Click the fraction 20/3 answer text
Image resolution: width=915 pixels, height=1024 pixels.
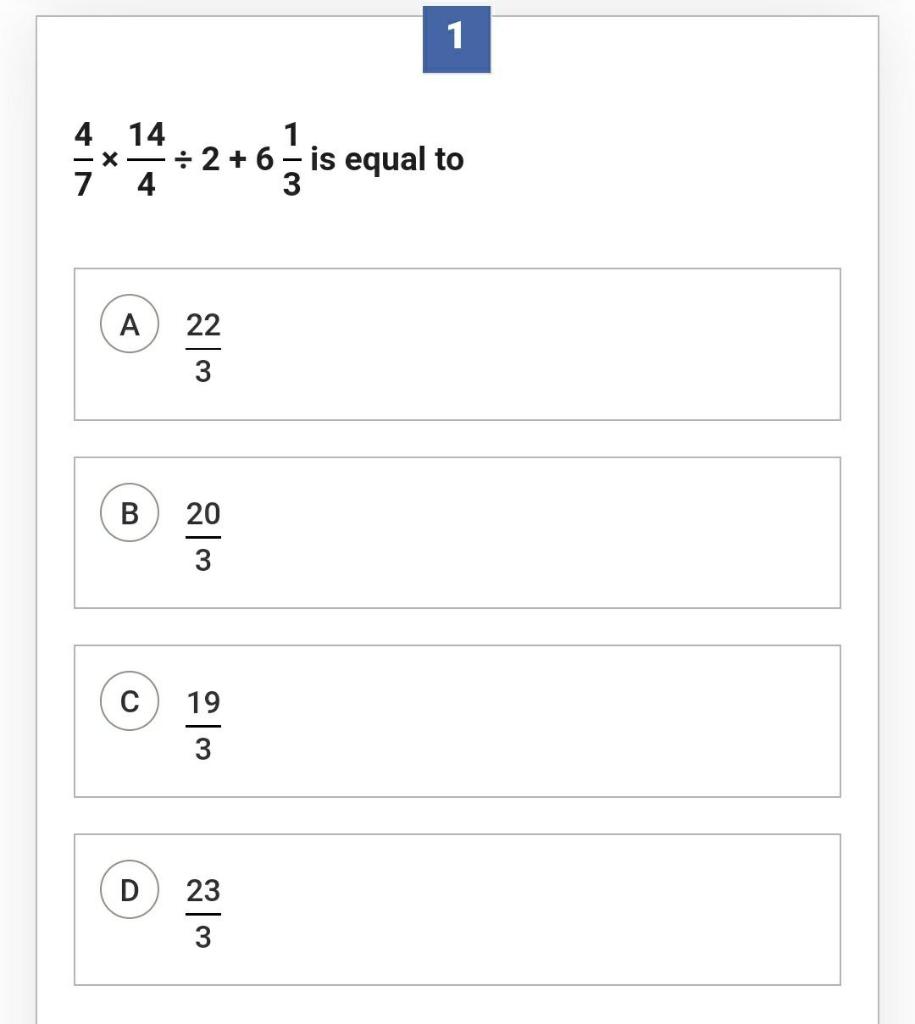pos(203,534)
